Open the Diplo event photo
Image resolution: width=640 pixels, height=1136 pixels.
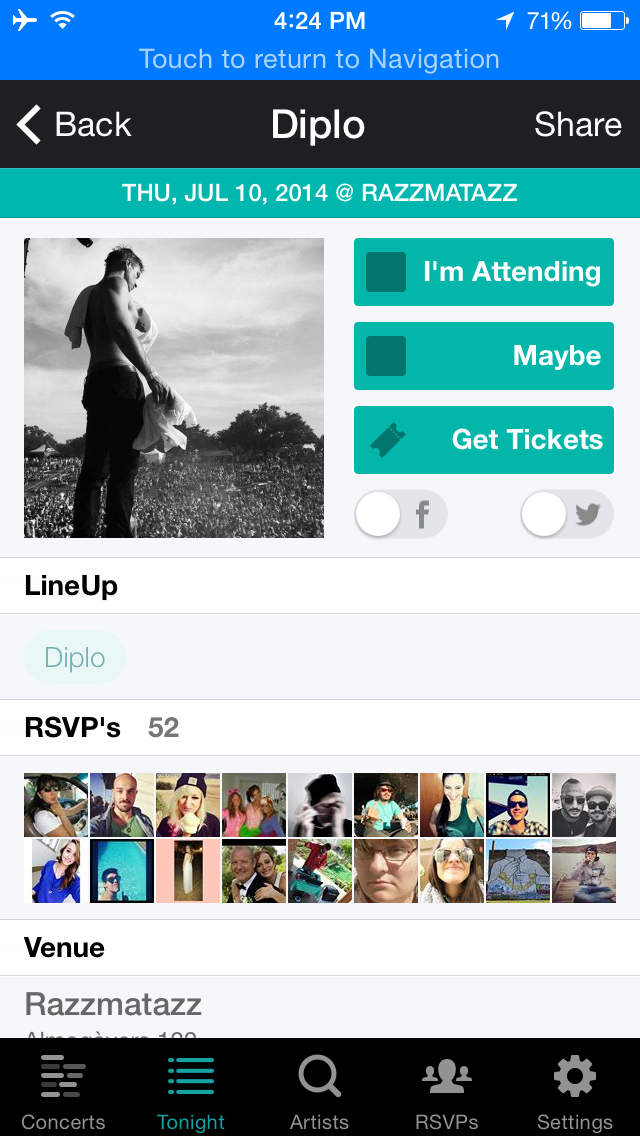click(x=174, y=388)
